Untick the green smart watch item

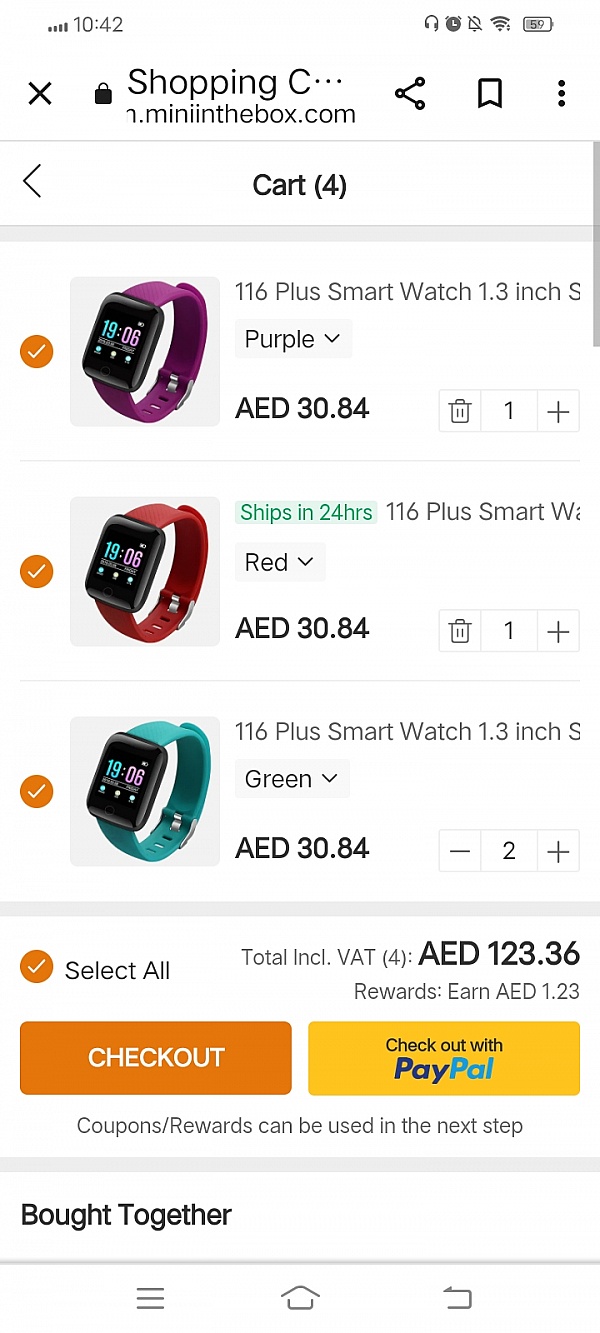point(37,792)
